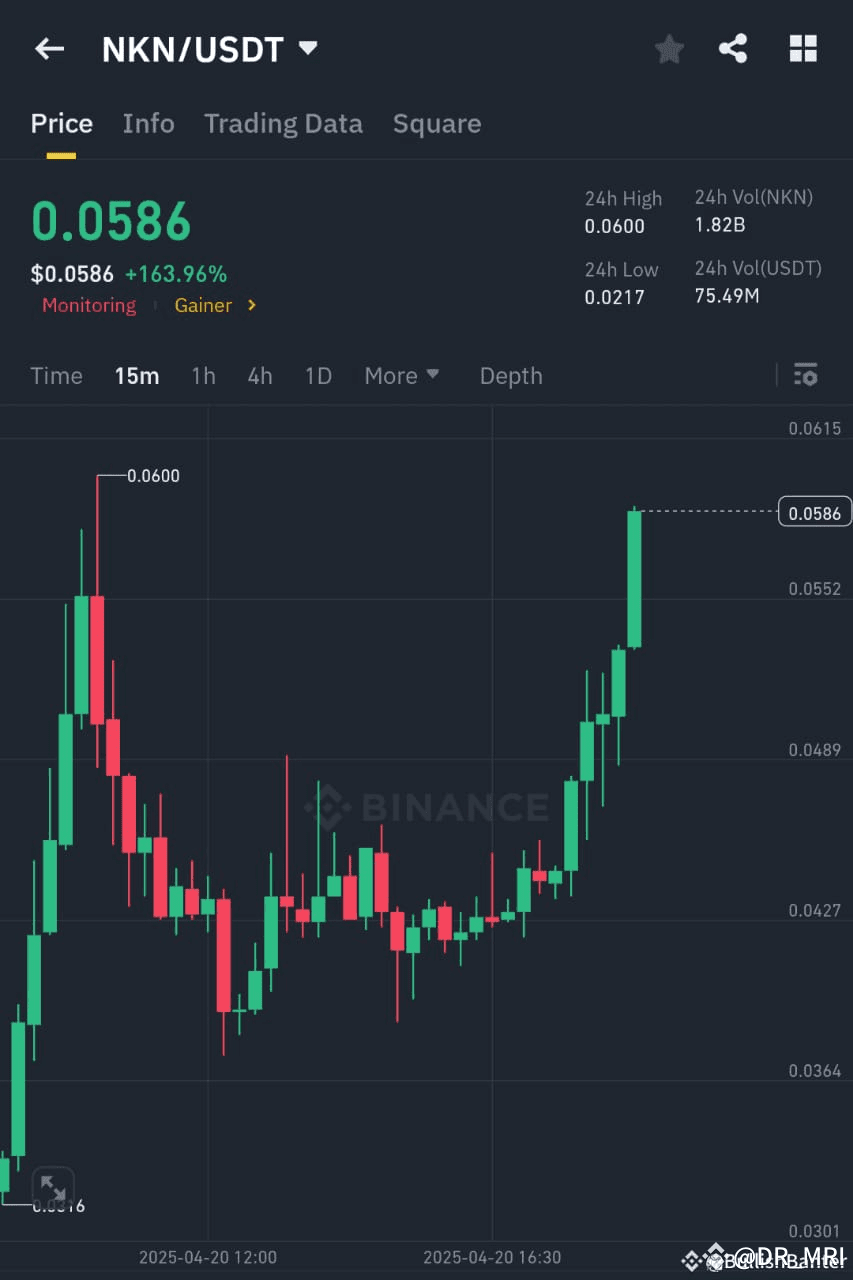This screenshot has height=1280, width=853.
Task: Select the Time chart interval
Action: 56,376
